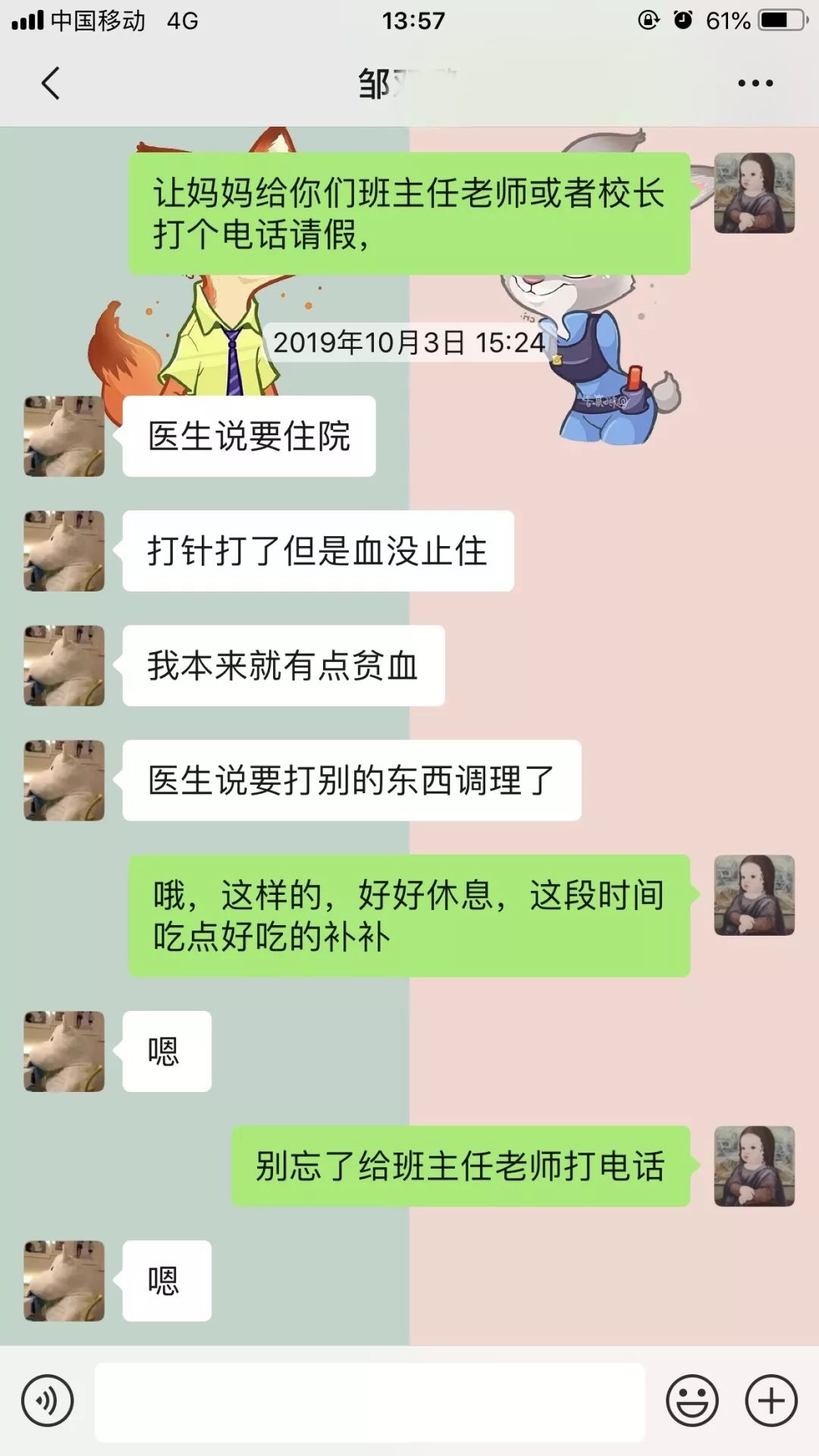
Task: Open the chat info overflow menu
Action: [755, 83]
